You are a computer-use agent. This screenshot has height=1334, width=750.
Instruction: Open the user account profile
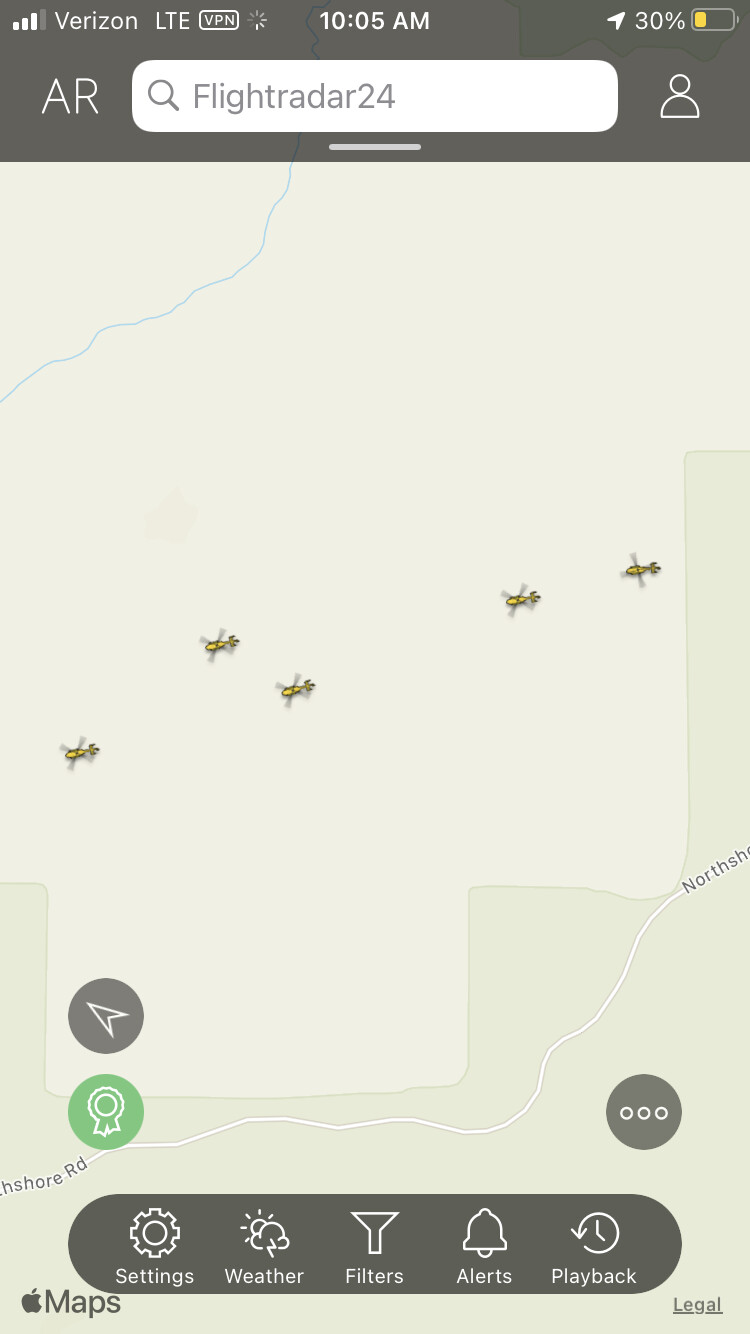[x=679, y=96]
